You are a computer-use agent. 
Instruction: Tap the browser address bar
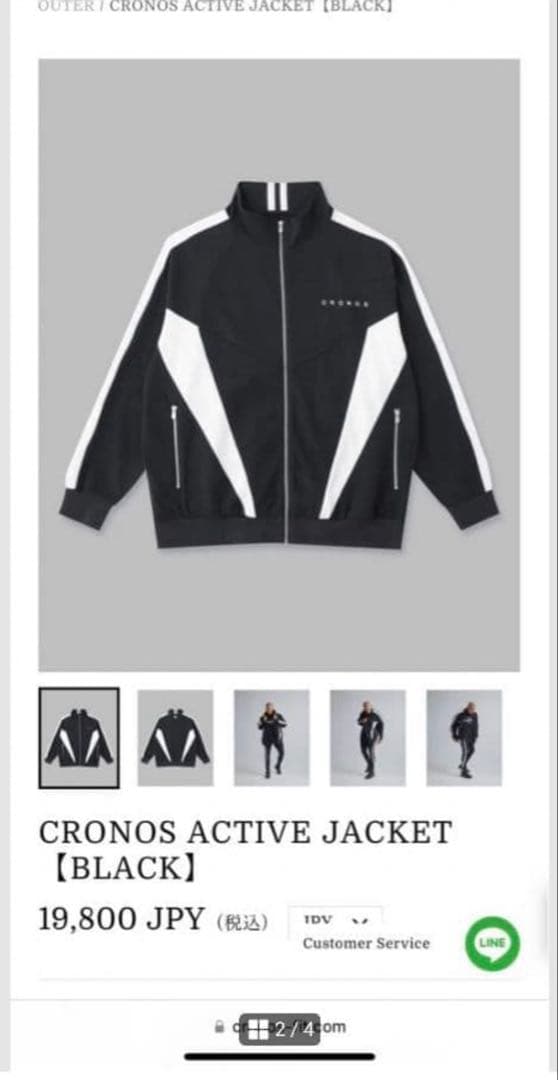(x=279, y=1027)
